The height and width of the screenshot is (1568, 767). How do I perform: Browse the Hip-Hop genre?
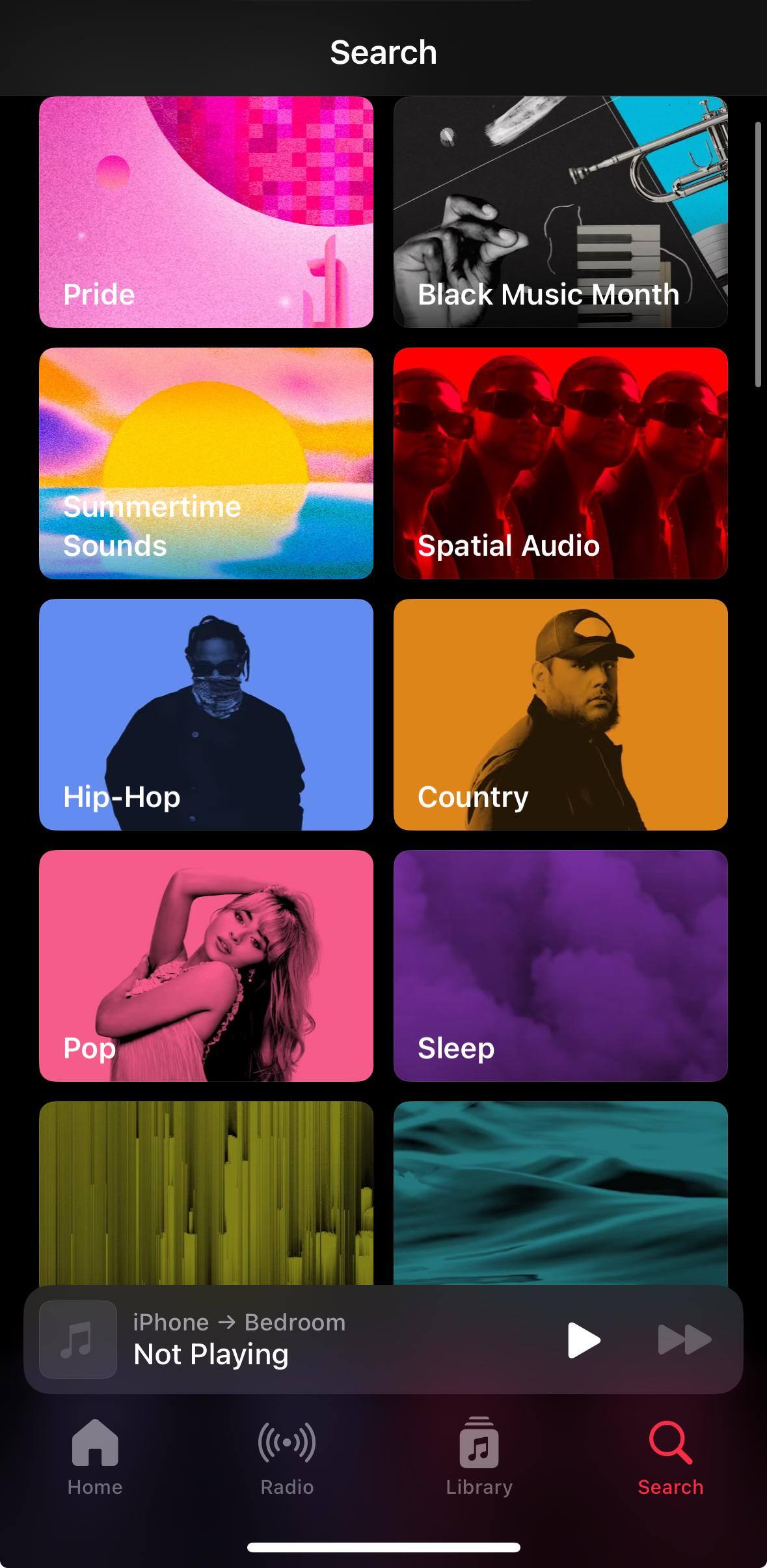206,714
